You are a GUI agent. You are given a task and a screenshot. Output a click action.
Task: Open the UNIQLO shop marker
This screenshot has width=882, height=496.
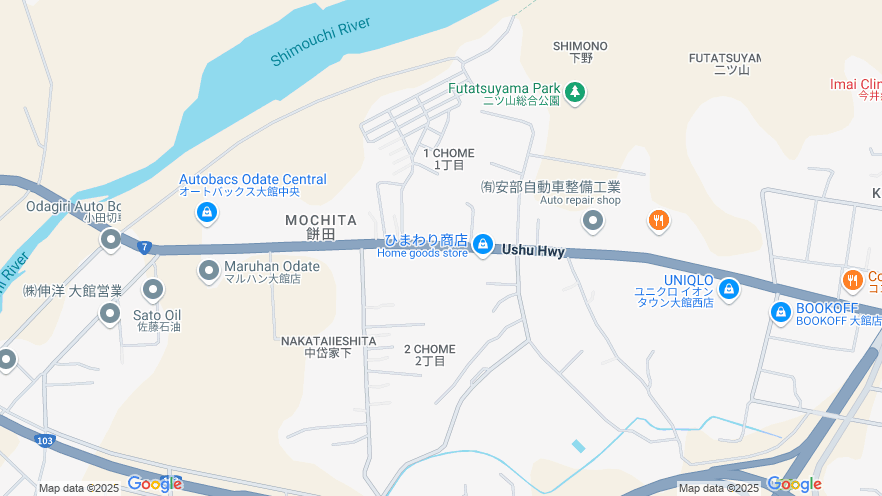click(x=728, y=288)
